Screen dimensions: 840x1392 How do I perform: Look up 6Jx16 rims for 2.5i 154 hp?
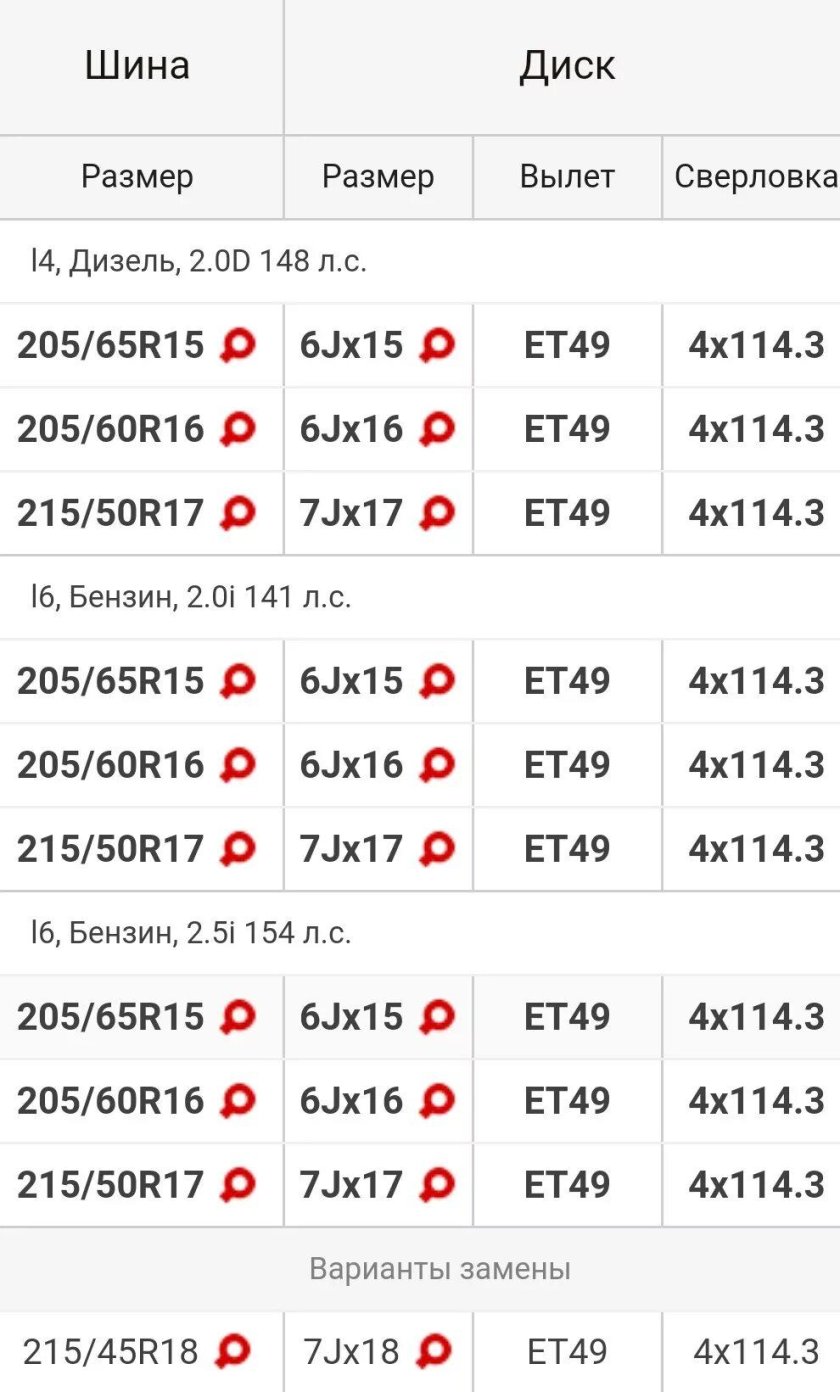pos(438,1102)
